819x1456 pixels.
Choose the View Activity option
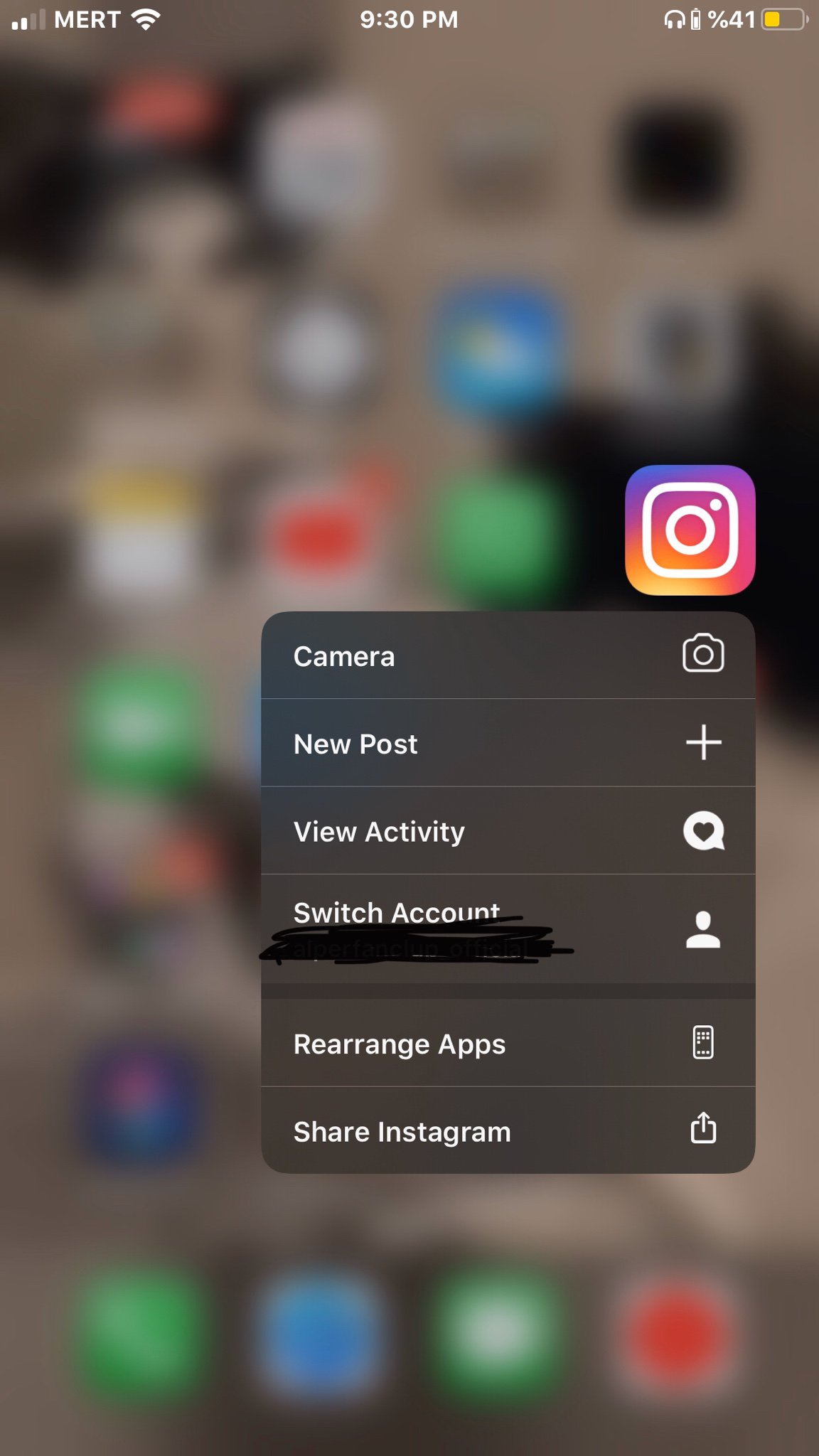point(508,830)
